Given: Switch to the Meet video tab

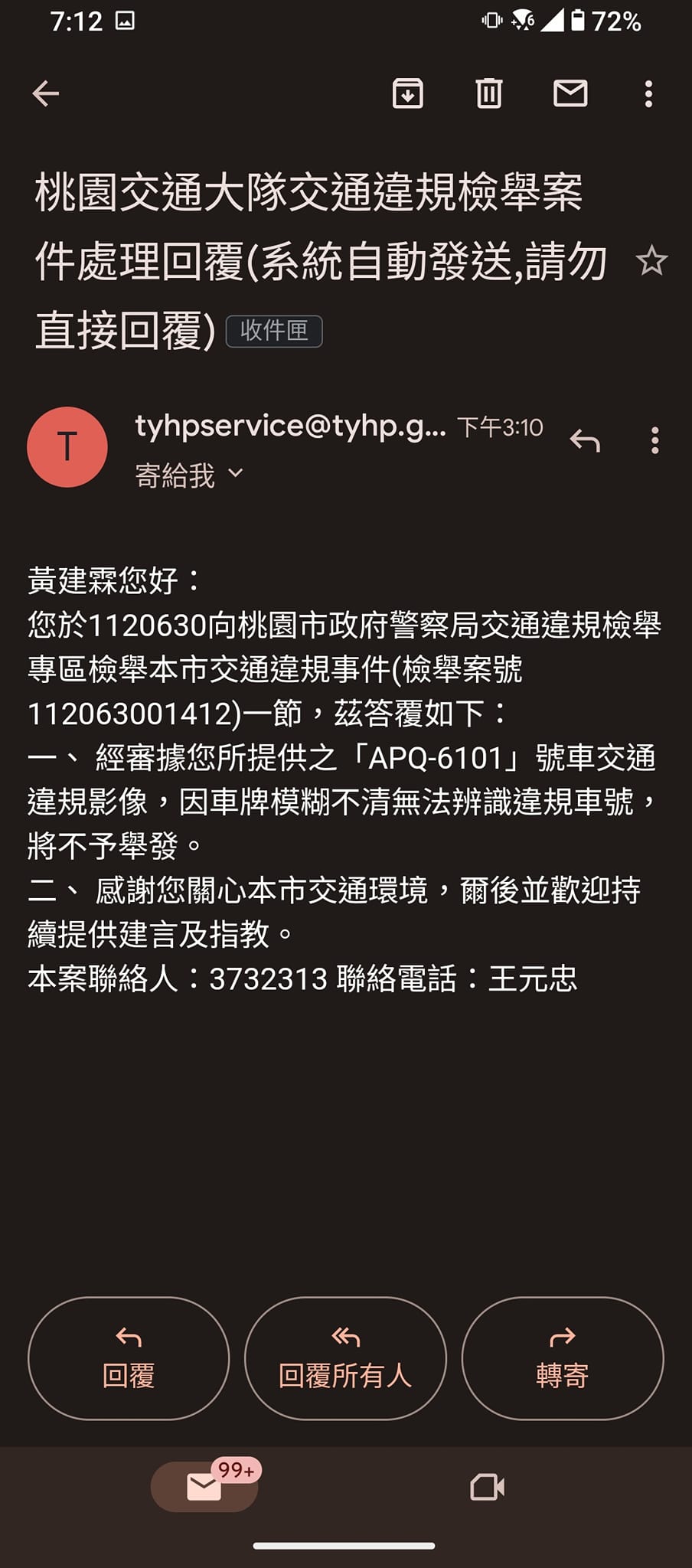Looking at the screenshot, I should (487, 1487).
